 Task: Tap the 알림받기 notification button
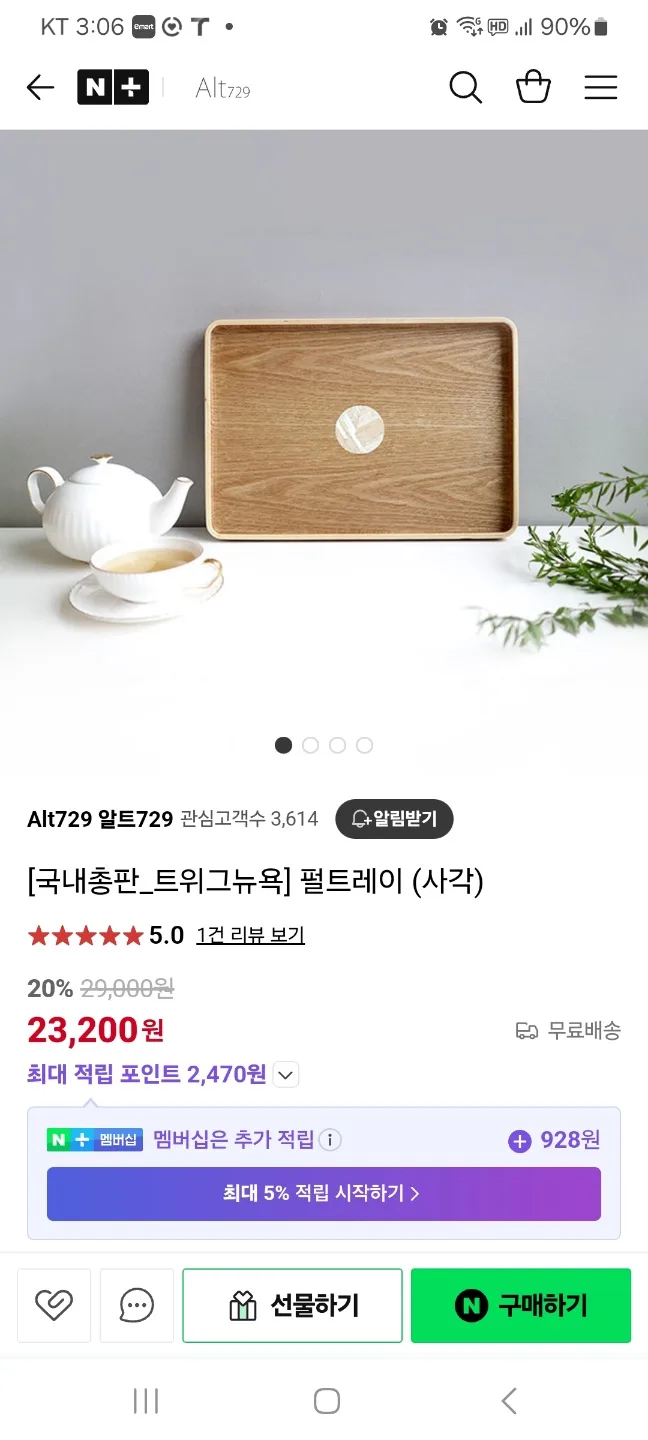[x=394, y=819]
